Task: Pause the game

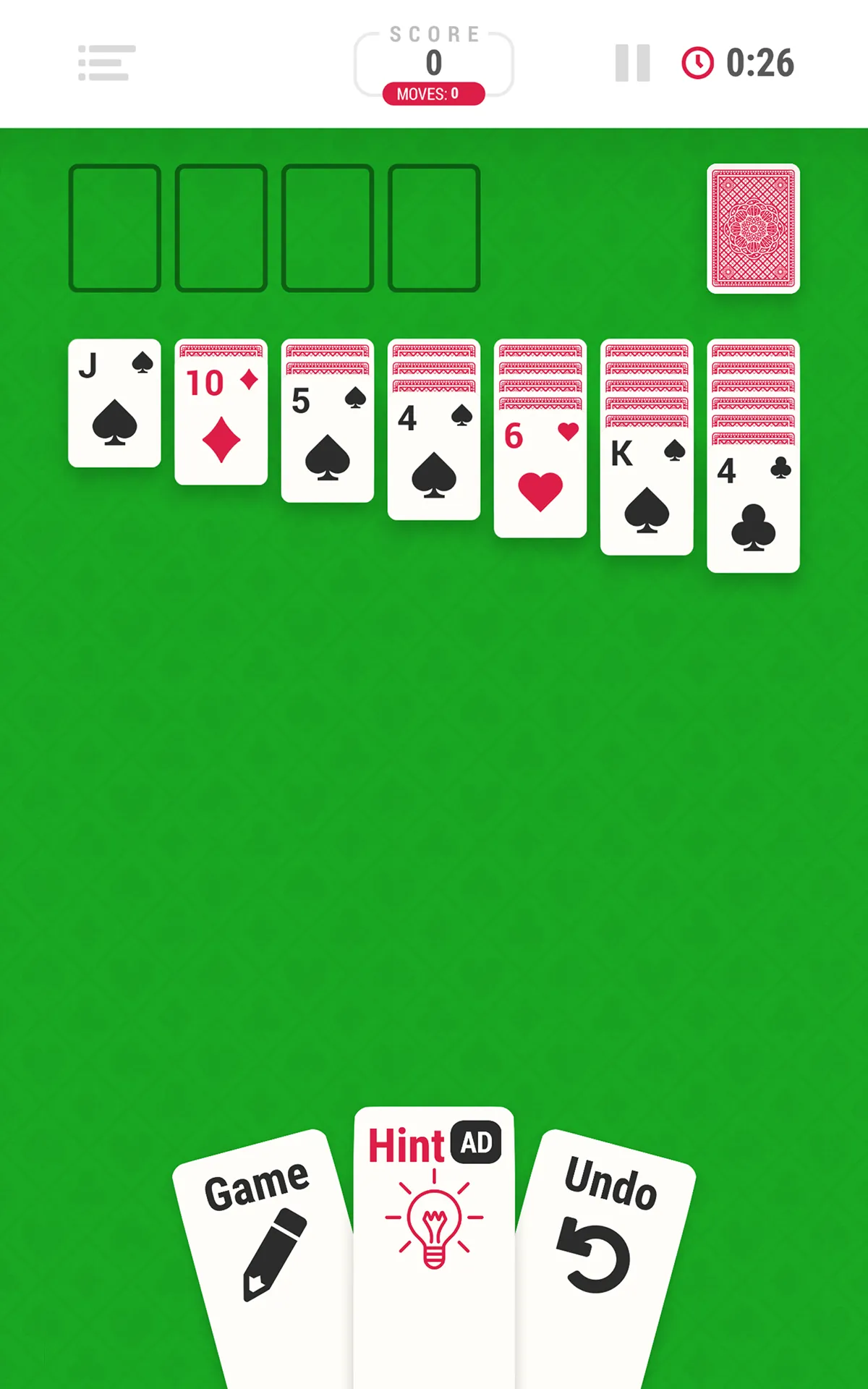Action: point(632,63)
